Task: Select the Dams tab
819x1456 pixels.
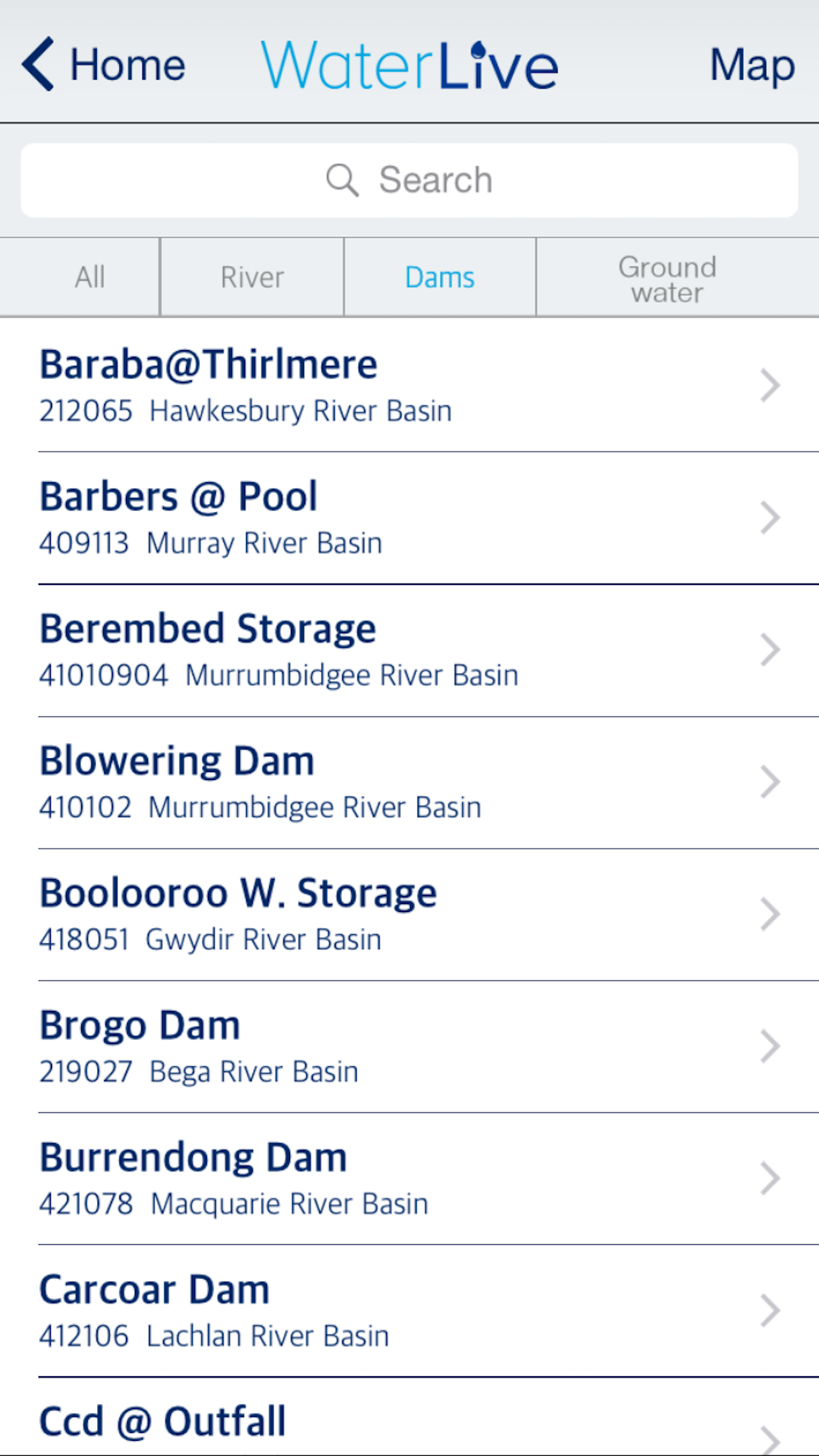Action: click(440, 277)
